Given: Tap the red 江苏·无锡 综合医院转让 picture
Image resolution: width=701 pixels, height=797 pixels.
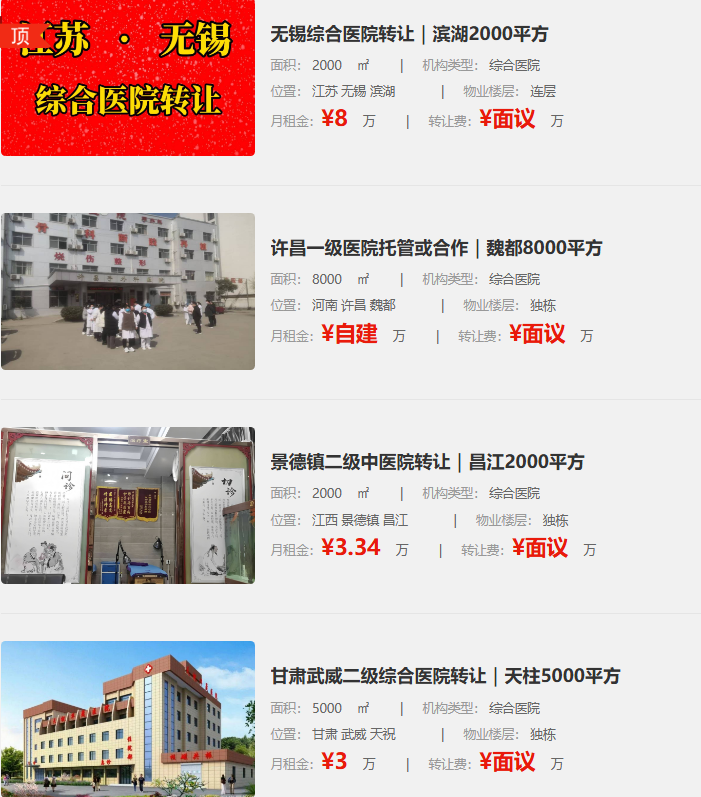Looking at the screenshot, I should [128, 78].
